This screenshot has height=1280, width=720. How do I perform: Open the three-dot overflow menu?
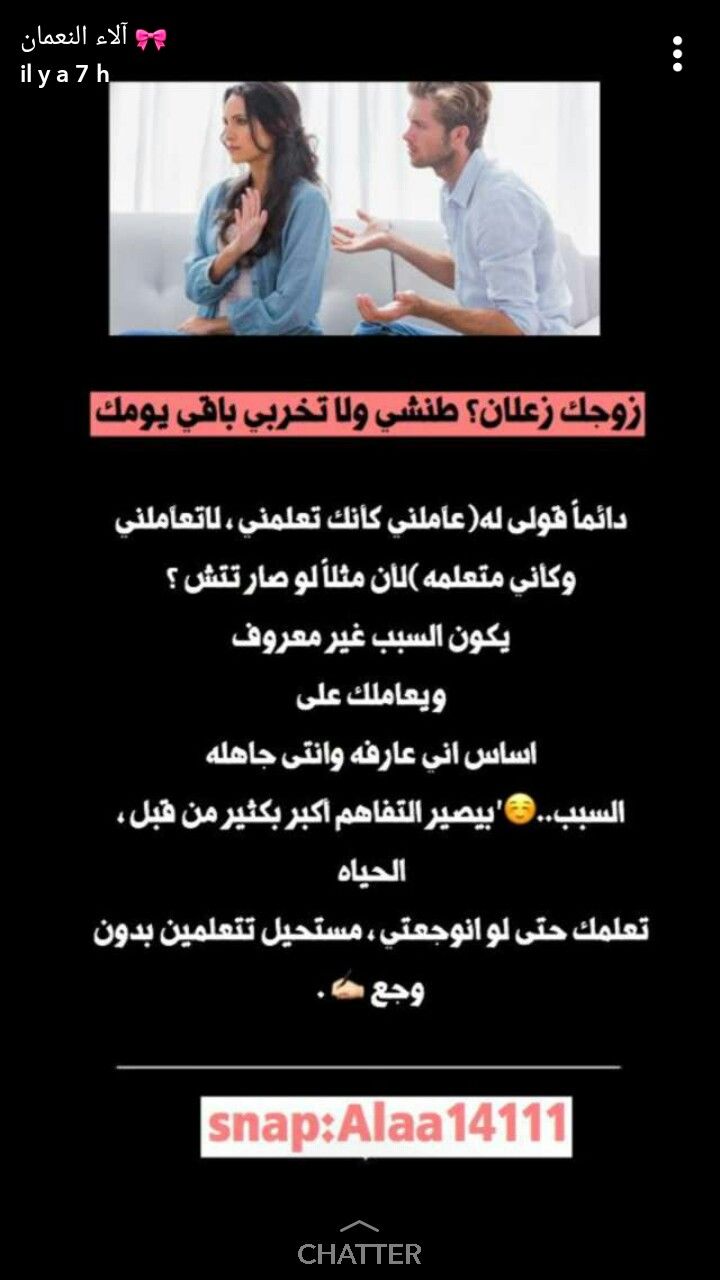click(x=677, y=54)
